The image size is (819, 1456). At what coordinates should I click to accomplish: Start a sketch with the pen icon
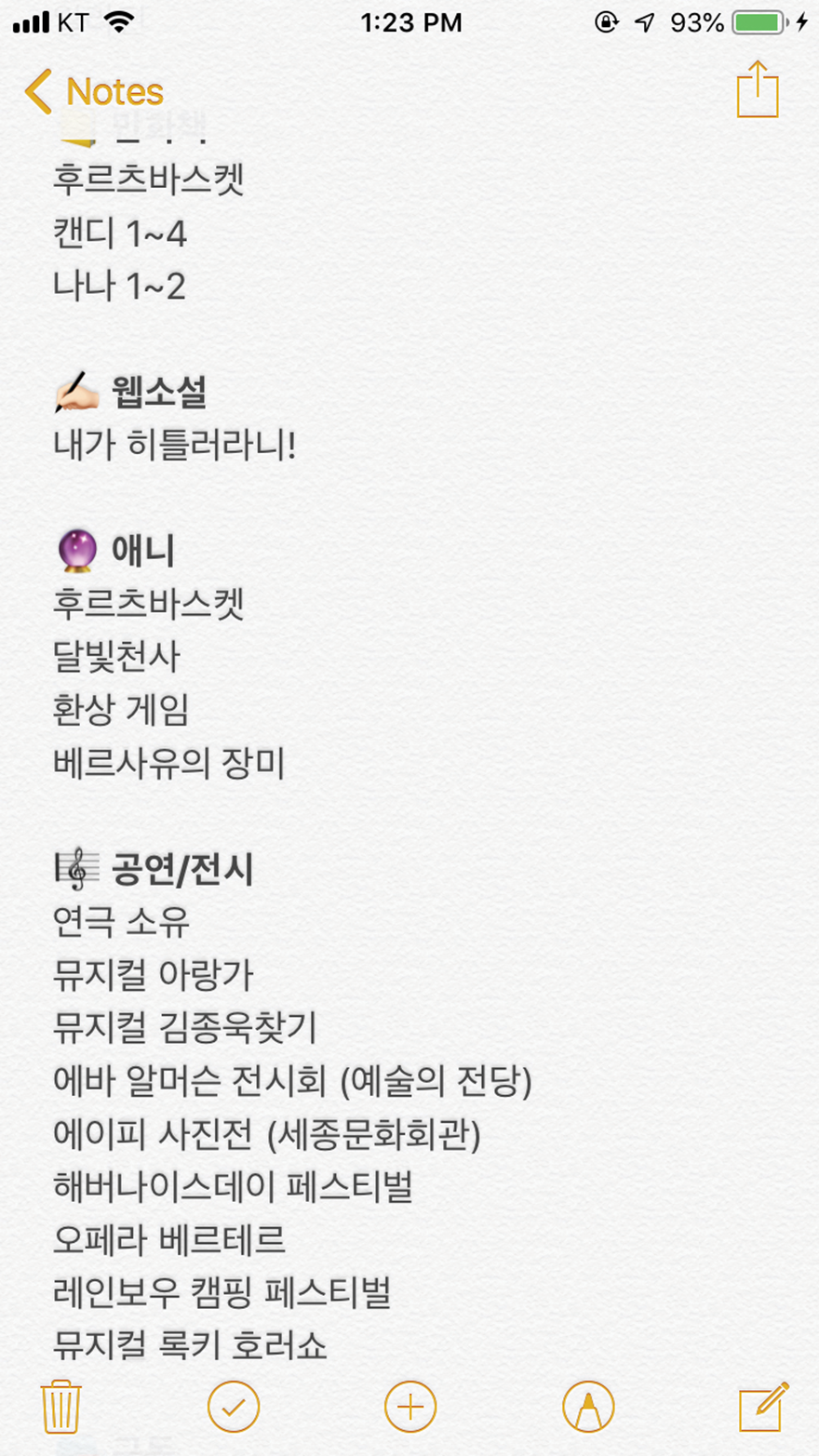(x=588, y=1407)
